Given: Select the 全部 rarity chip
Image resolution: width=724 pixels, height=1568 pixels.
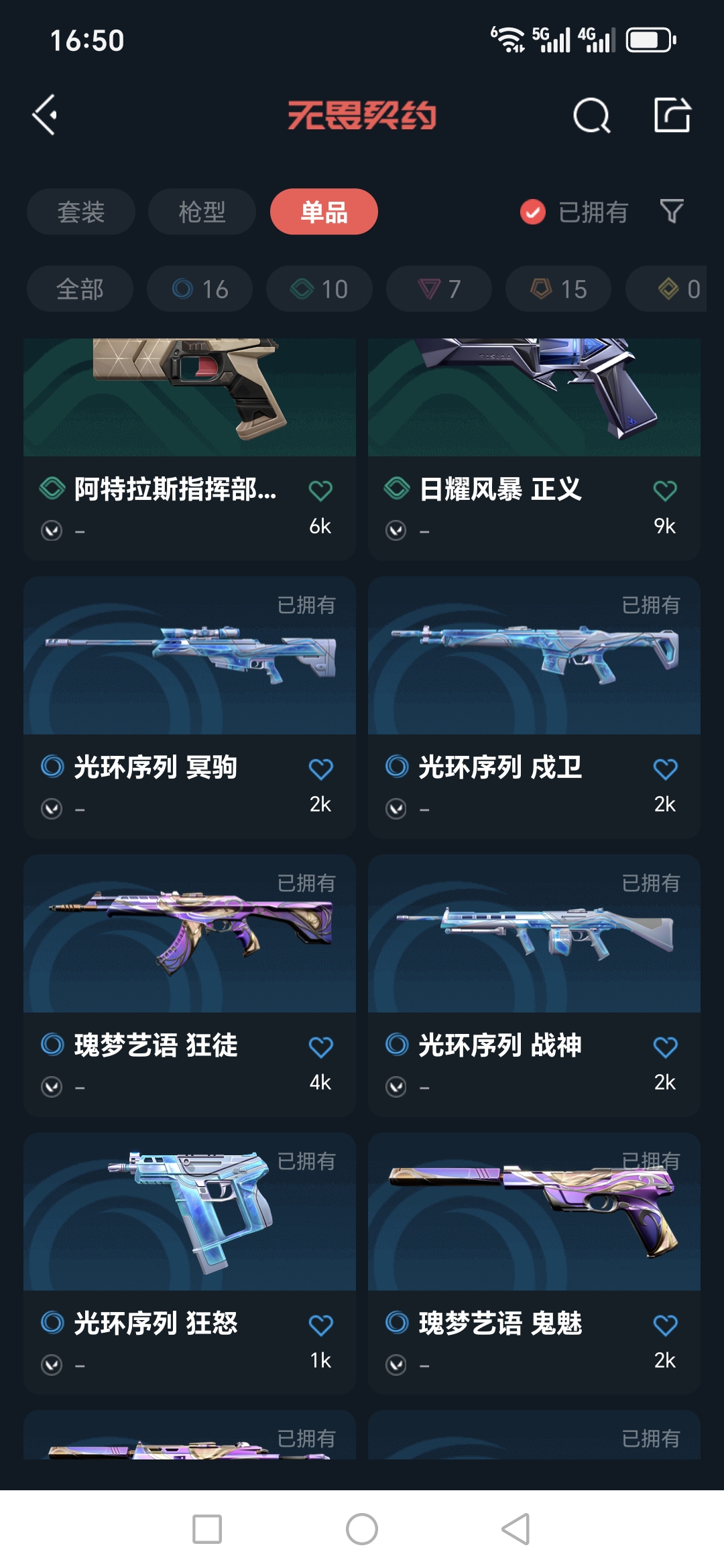Looking at the screenshot, I should pos(80,289).
